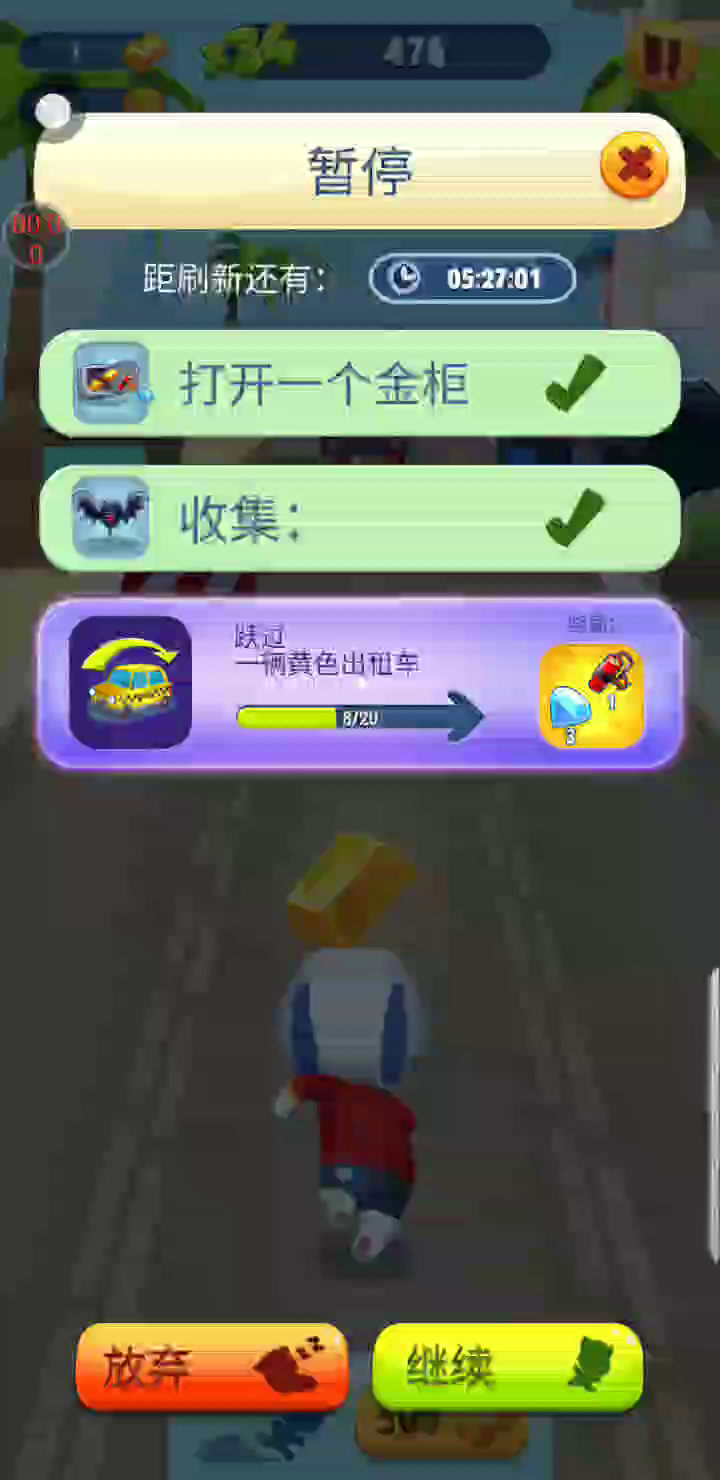Select the 打开一个金柜 mission row
Screen dimensions: 720x1480
point(360,384)
